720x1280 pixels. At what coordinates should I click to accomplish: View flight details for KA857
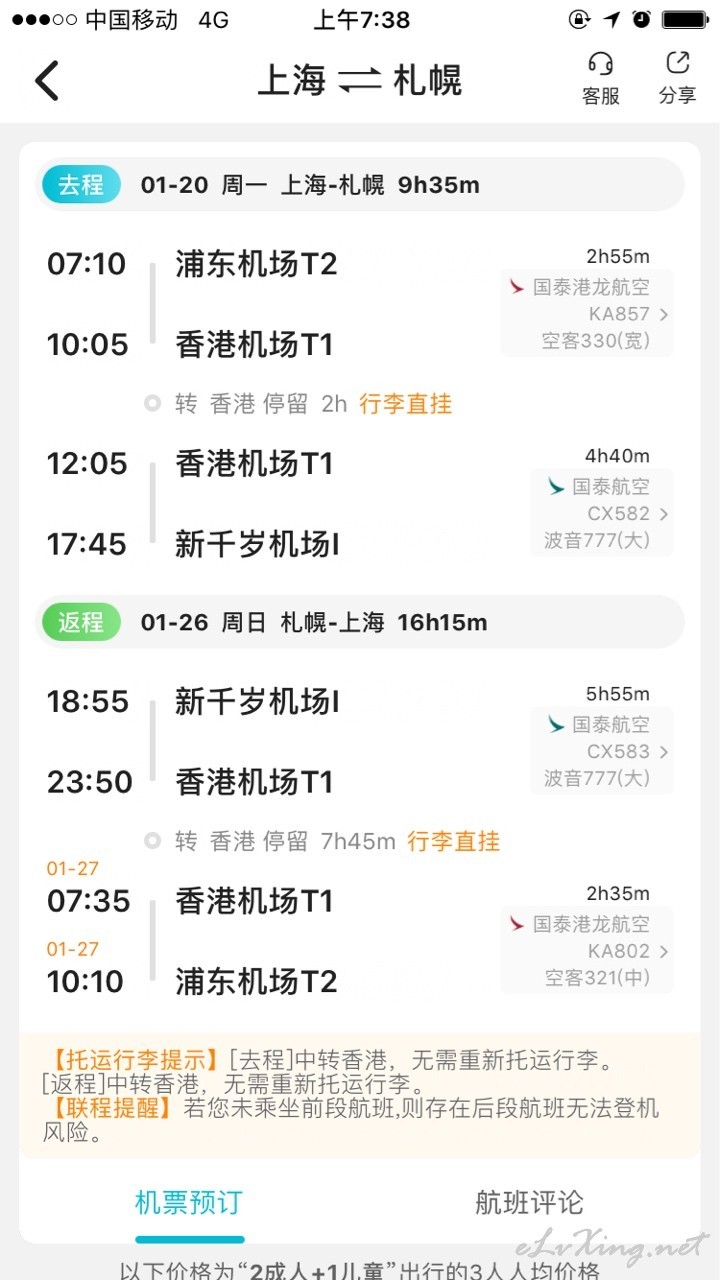586,313
